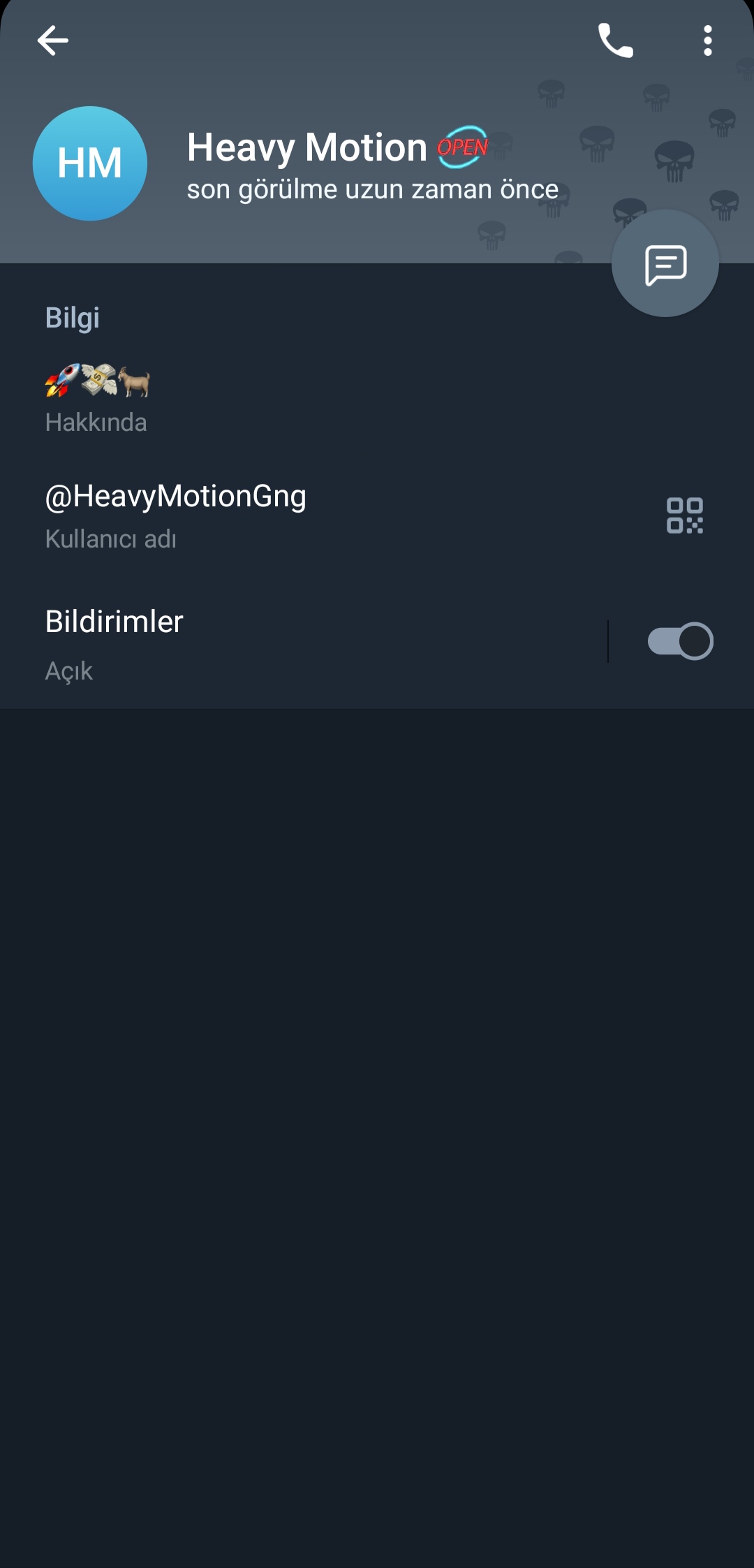Tap the @HeavyMotionGng username row
754x1568 pixels.
279,514
